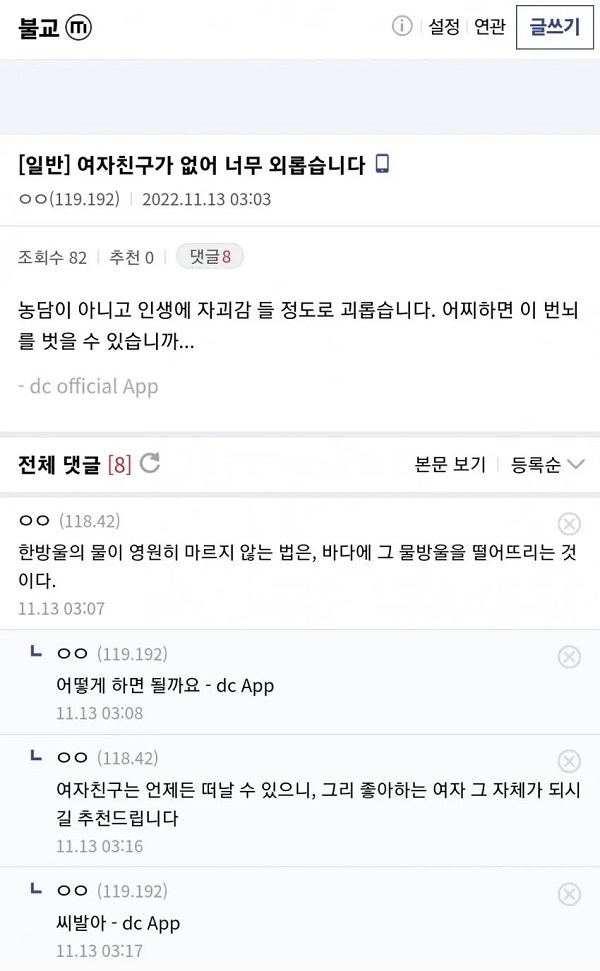
Task: Delete the 03:07 comment by 118.42
Action: pyautogui.click(x=568, y=523)
